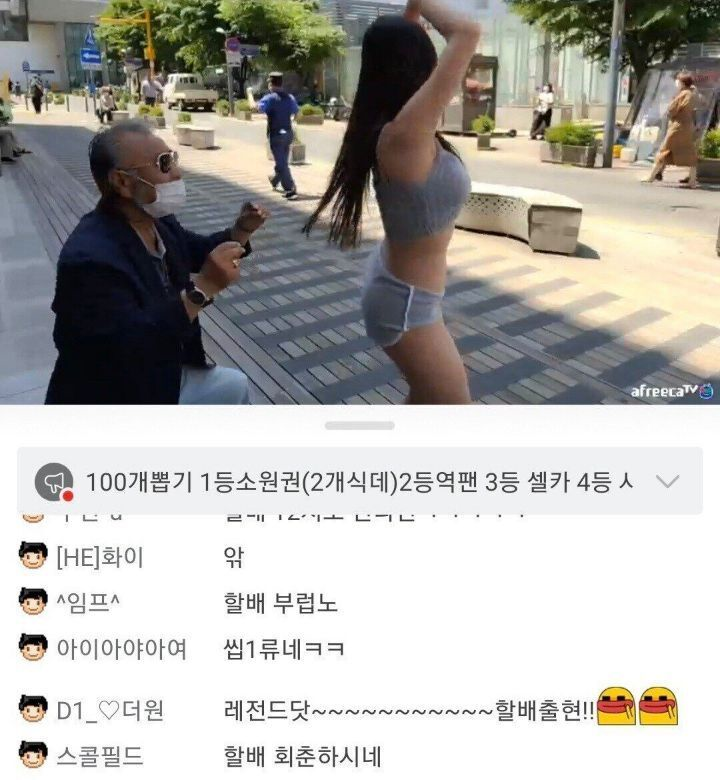Select chat user D1_♡더원
Image resolution: width=720 pixels, height=780 pixels.
(110, 710)
